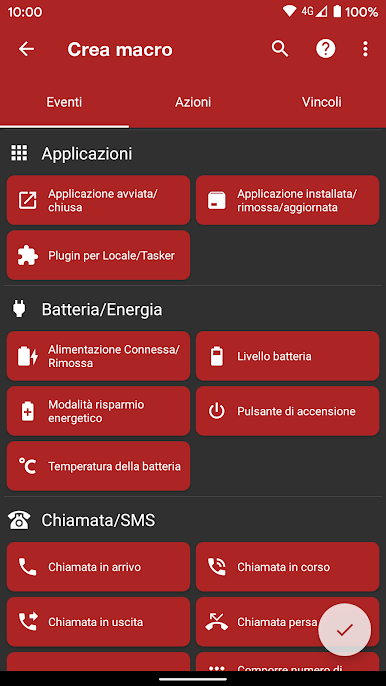Choose Applicazione installata/rimossa/aggiornata

[288, 200]
